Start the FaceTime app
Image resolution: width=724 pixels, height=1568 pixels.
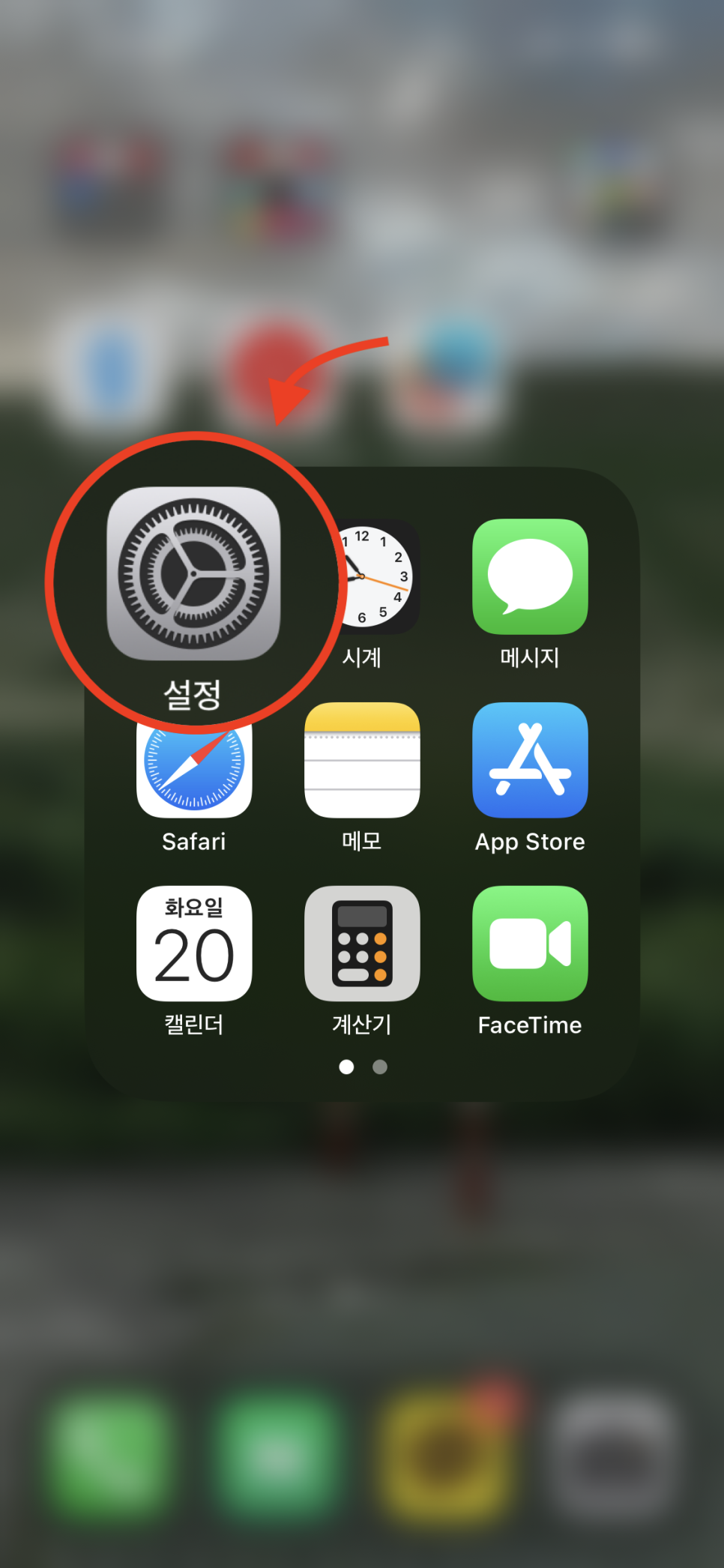pyautogui.click(x=530, y=944)
